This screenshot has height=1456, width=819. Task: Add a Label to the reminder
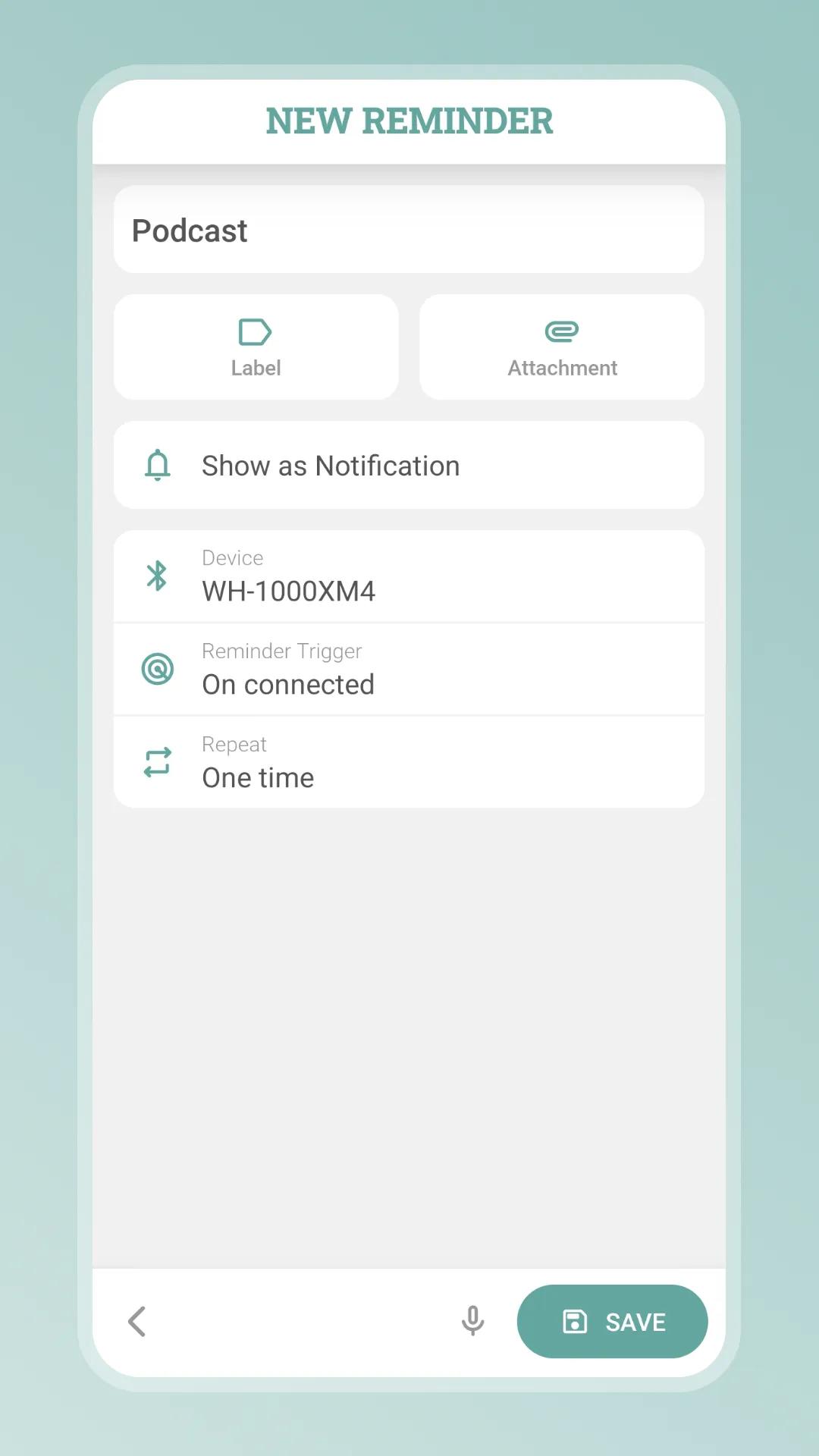pyautogui.click(x=256, y=347)
